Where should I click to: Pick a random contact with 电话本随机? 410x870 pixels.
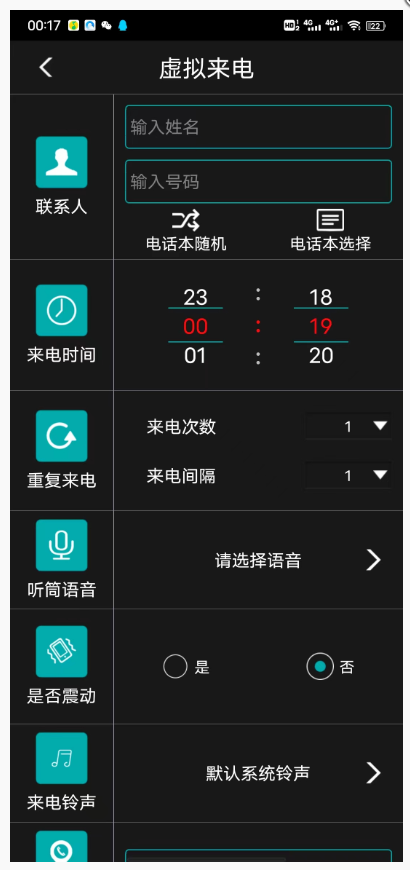186,230
